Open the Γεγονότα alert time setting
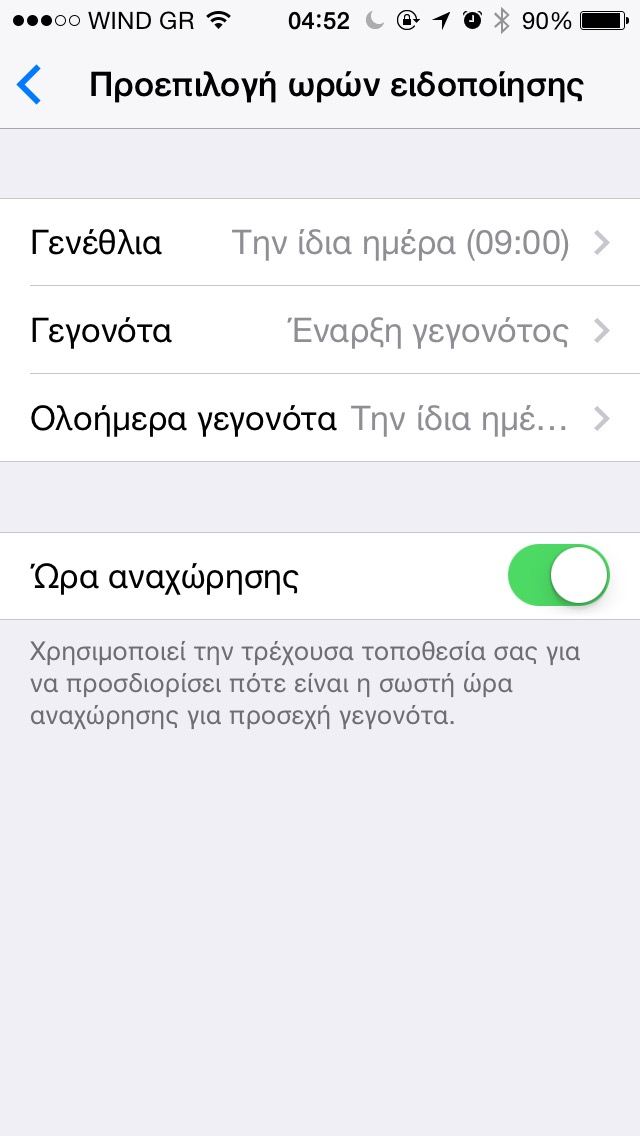 click(320, 331)
